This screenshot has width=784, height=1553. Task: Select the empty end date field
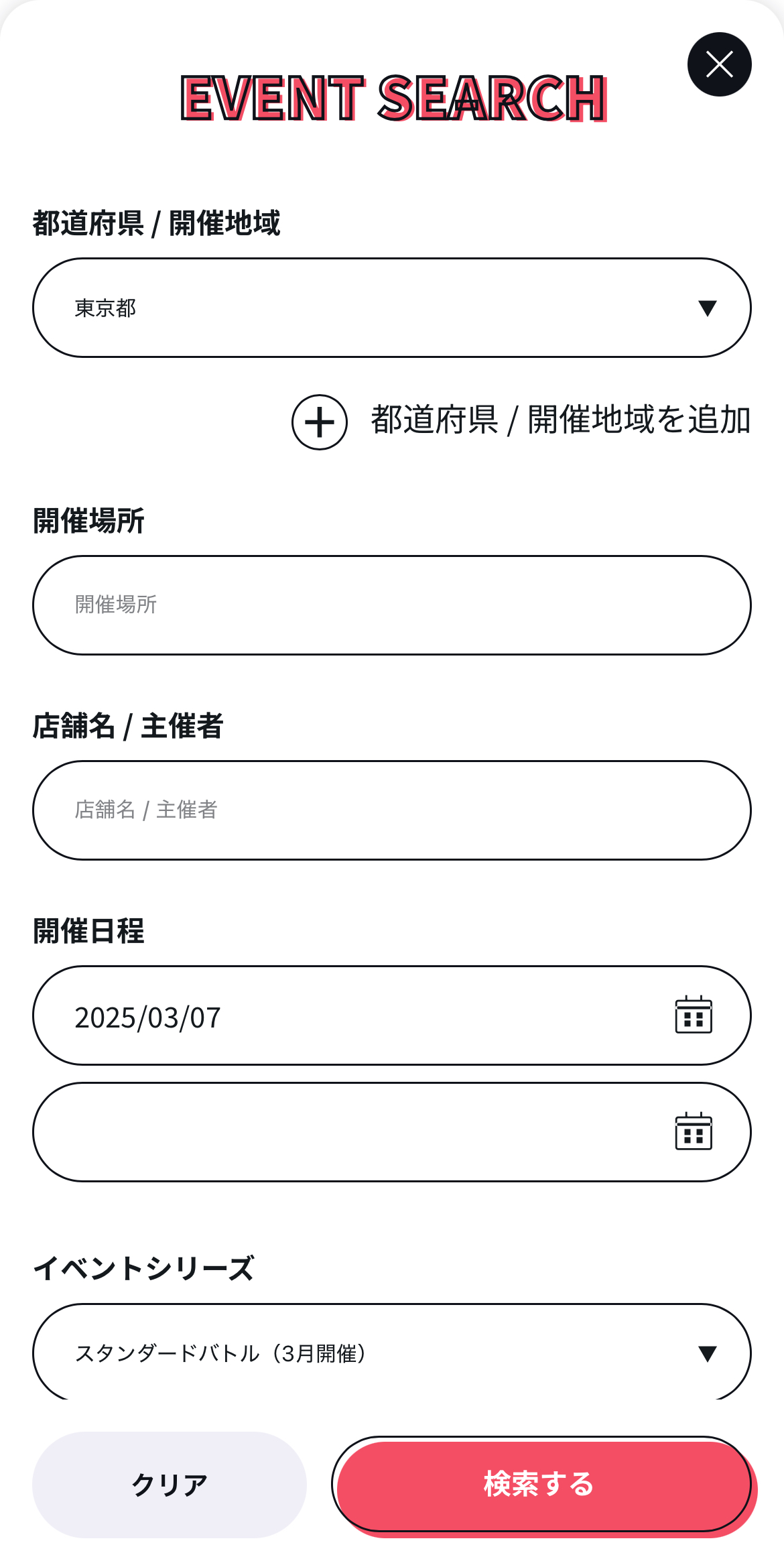392,1132
